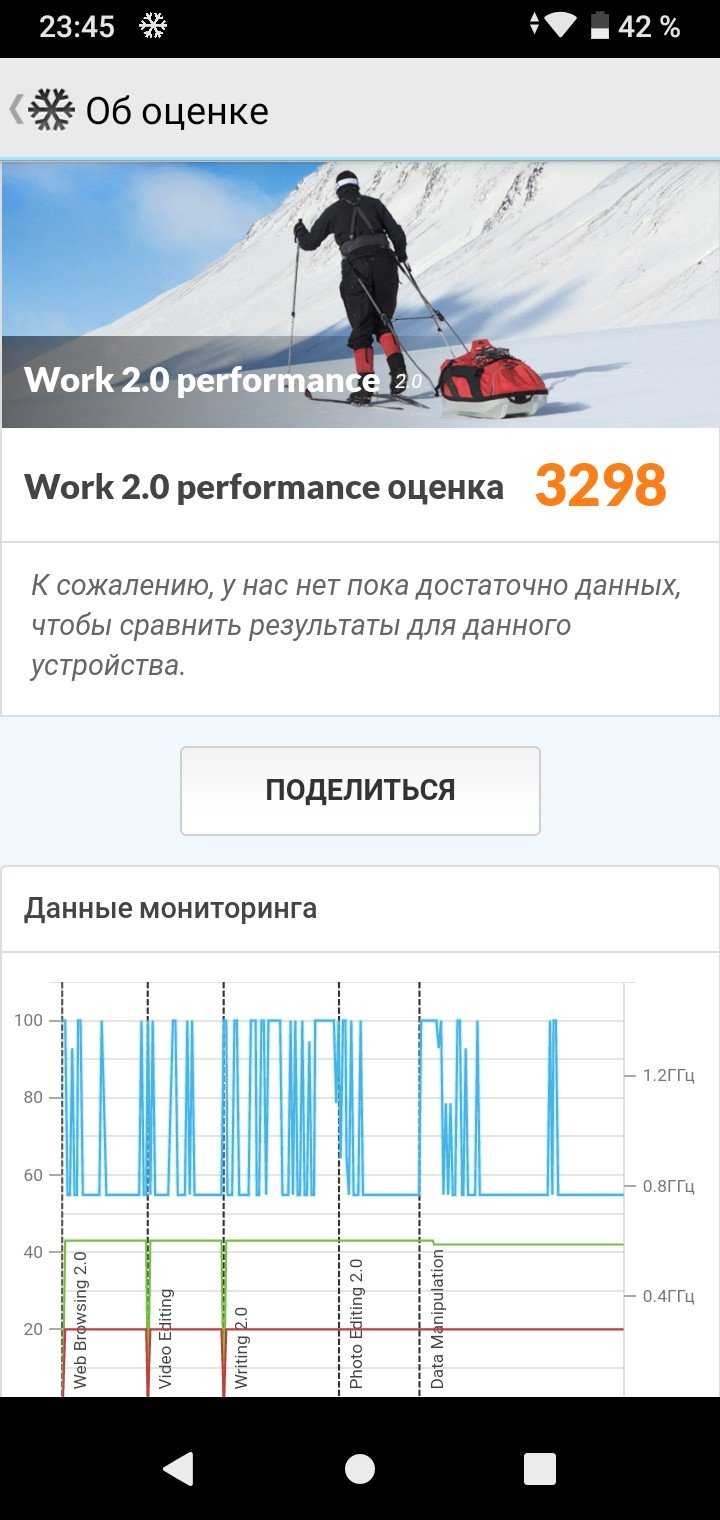The width and height of the screenshot is (720, 1520).
Task: Go to the home screen
Action: 360,1468
